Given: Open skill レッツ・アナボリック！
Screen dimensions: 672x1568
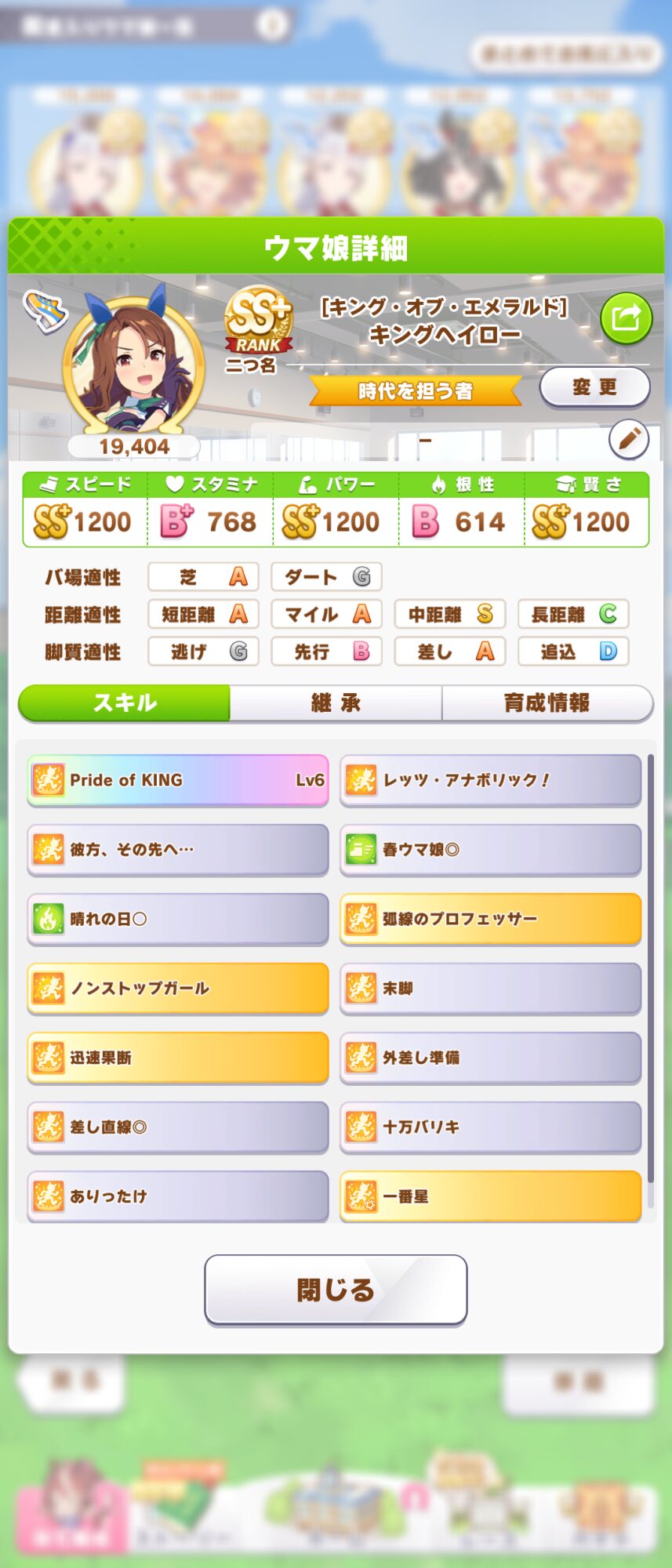Looking at the screenshot, I should click(x=490, y=780).
